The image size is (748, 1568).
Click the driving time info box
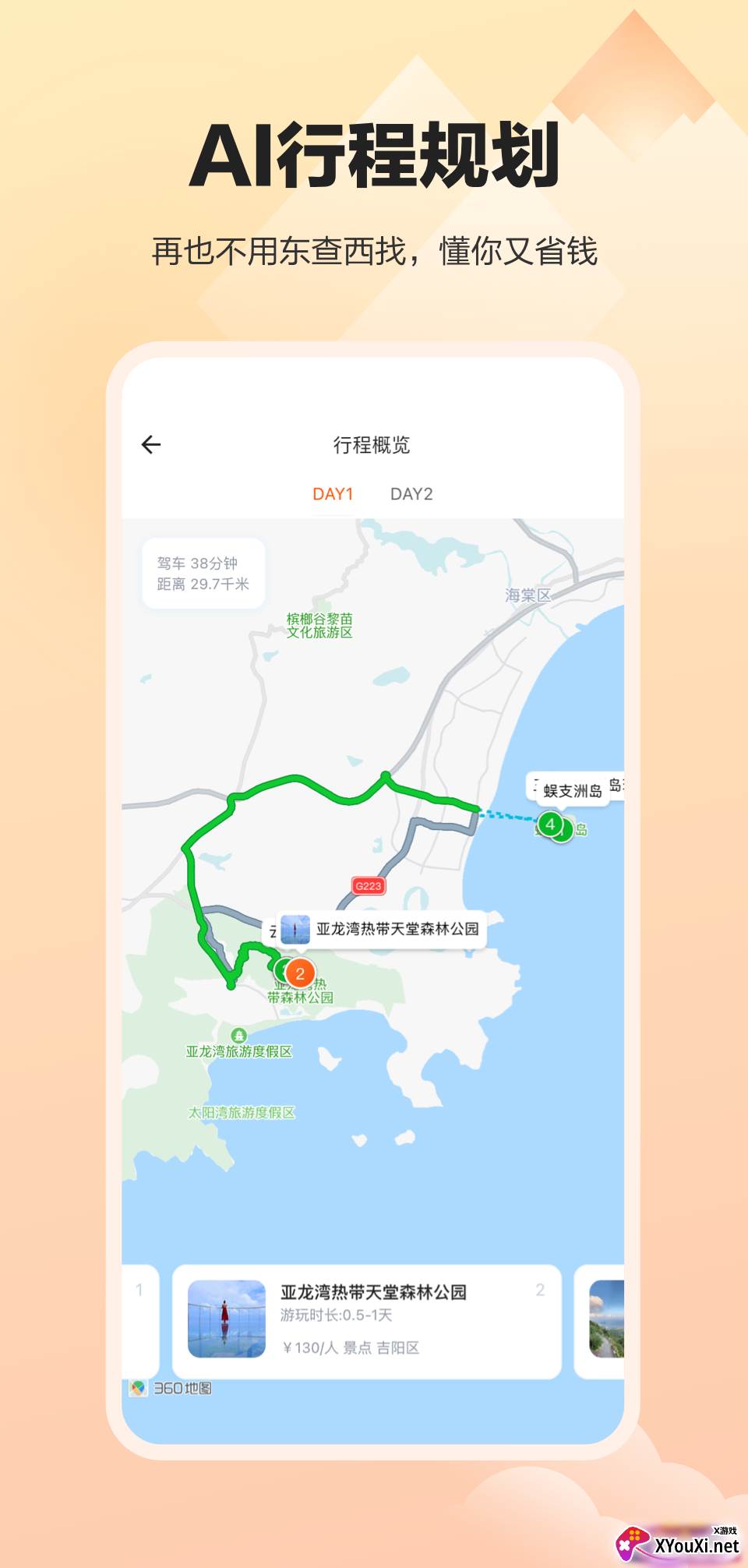click(204, 570)
